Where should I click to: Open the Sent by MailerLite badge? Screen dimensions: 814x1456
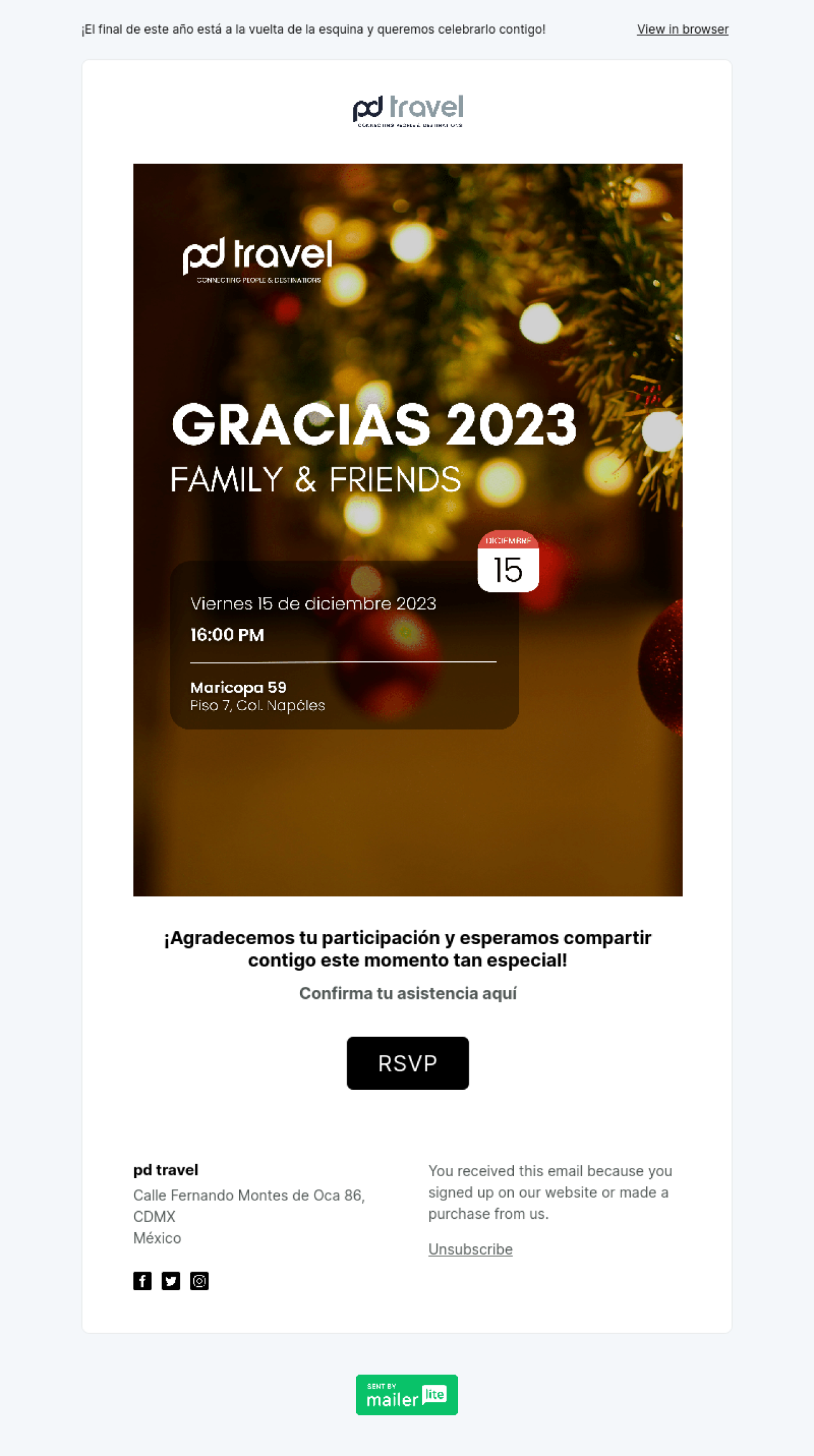click(x=407, y=1395)
